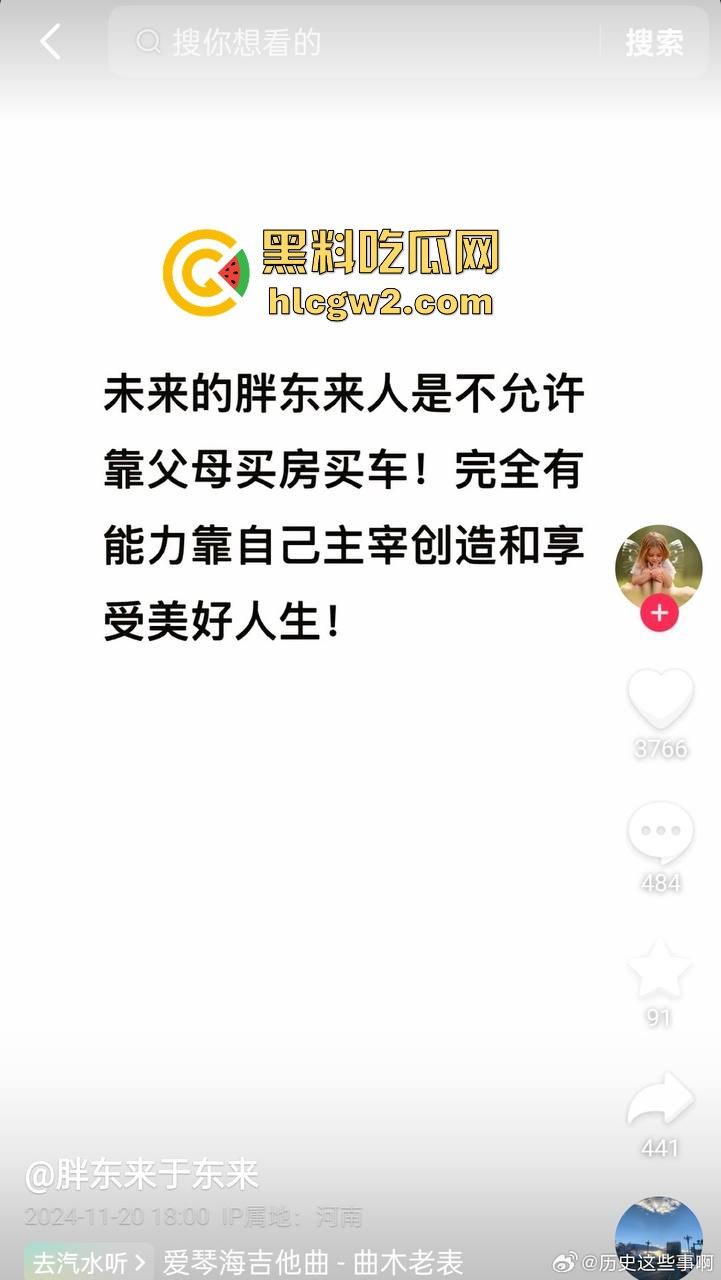Viewport: 721px width, 1280px height.
Task: Go back using the top-left arrow
Action: (x=50, y=42)
